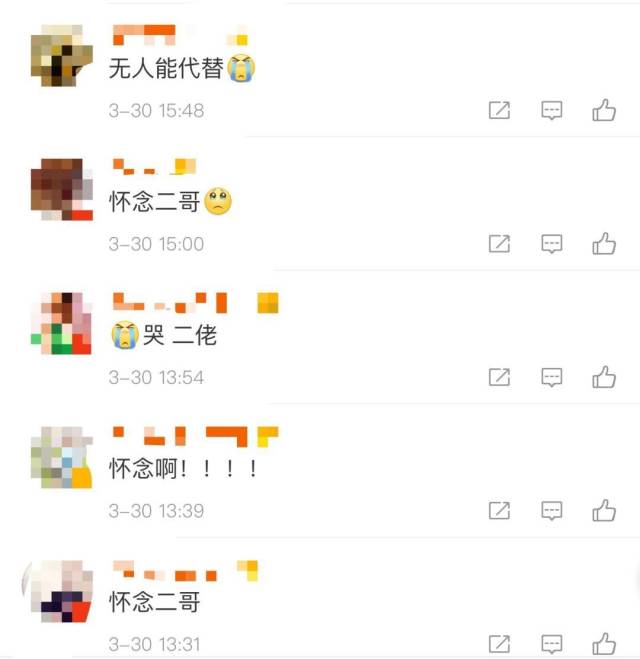The image size is (640, 659).
Task: Reply to the comment 无人能代替
Action: coord(552,110)
